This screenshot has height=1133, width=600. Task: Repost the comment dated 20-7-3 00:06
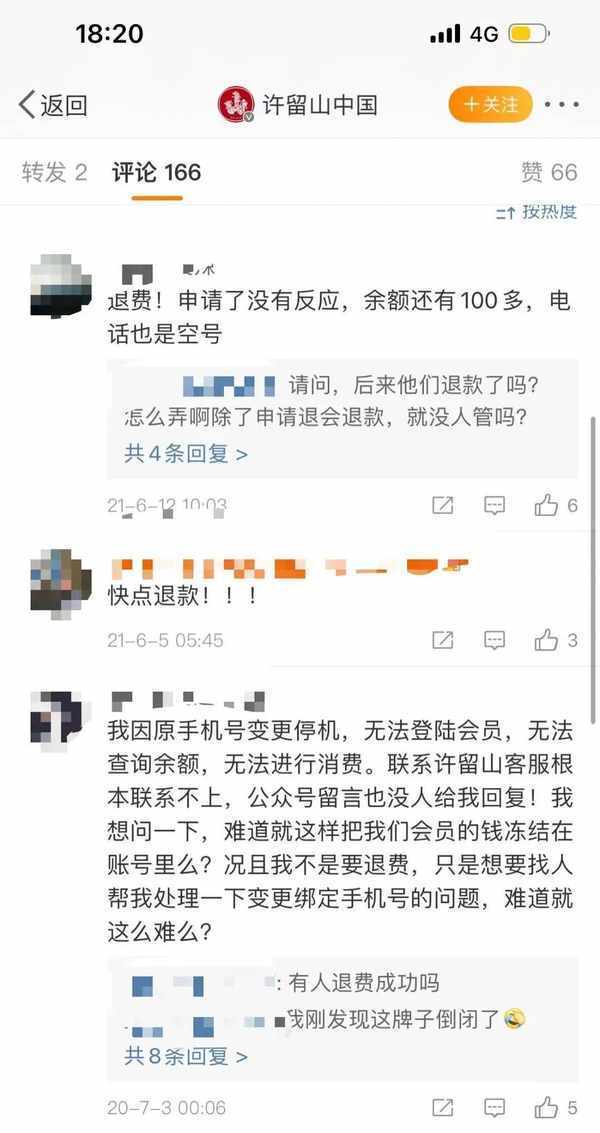pos(443,1108)
